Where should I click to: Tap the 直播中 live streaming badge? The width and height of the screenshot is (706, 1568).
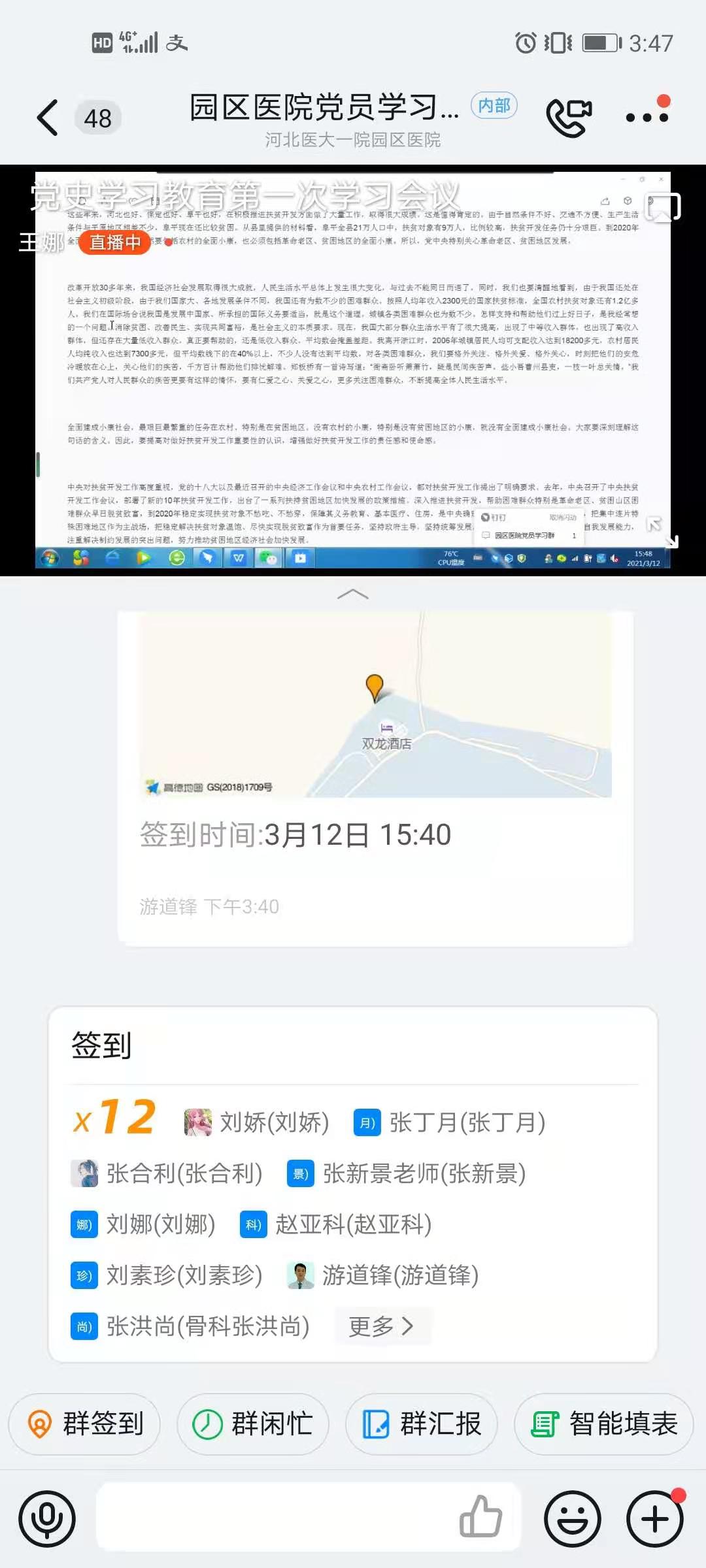click(x=114, y=242)
